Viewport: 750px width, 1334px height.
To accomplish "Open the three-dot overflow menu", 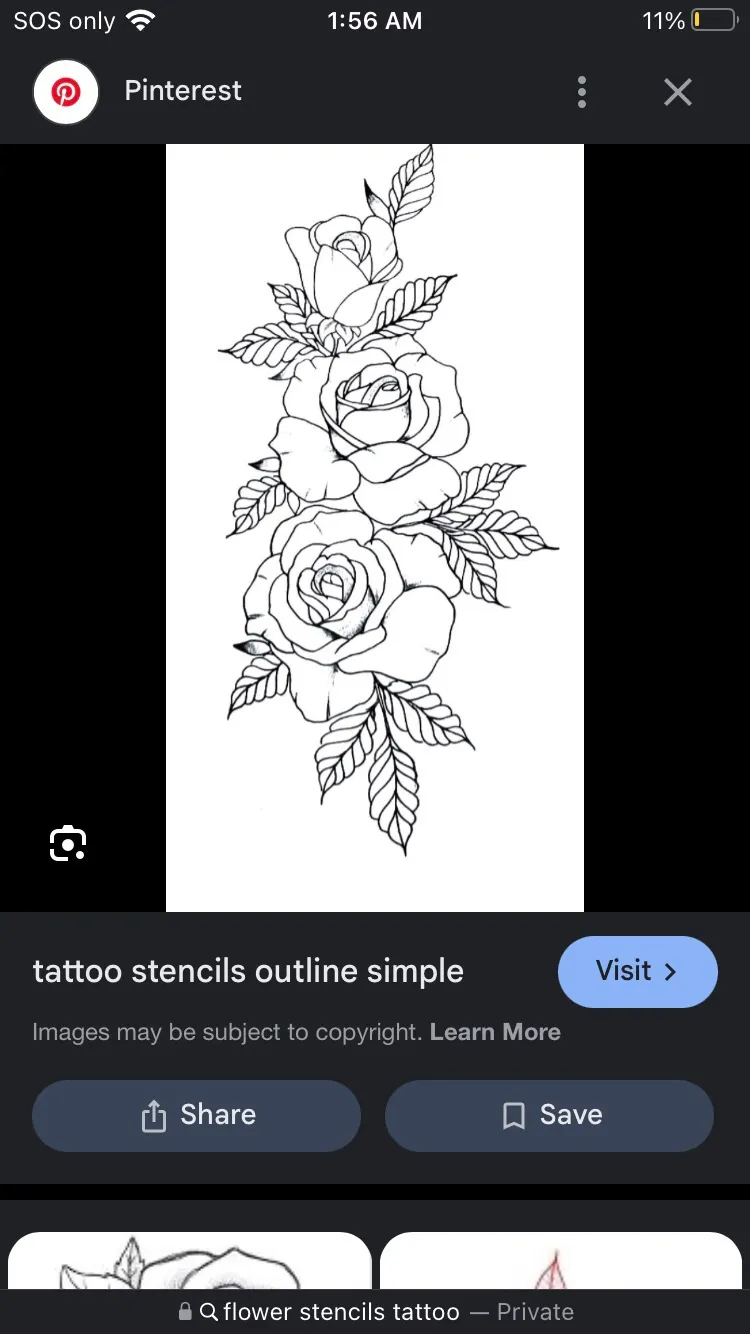I will tap(582, 92).
